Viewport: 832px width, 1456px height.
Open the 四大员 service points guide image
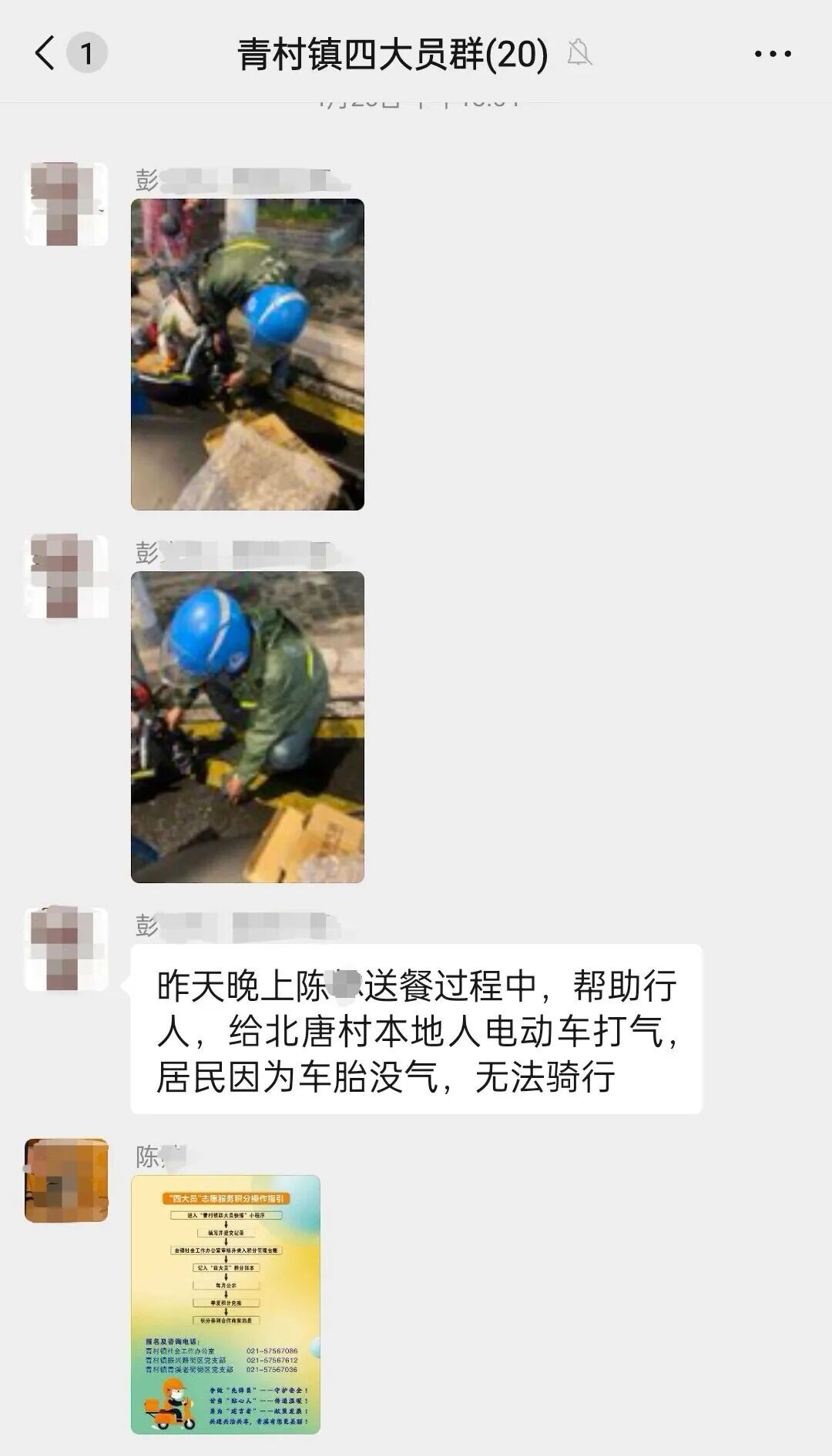226,1304
